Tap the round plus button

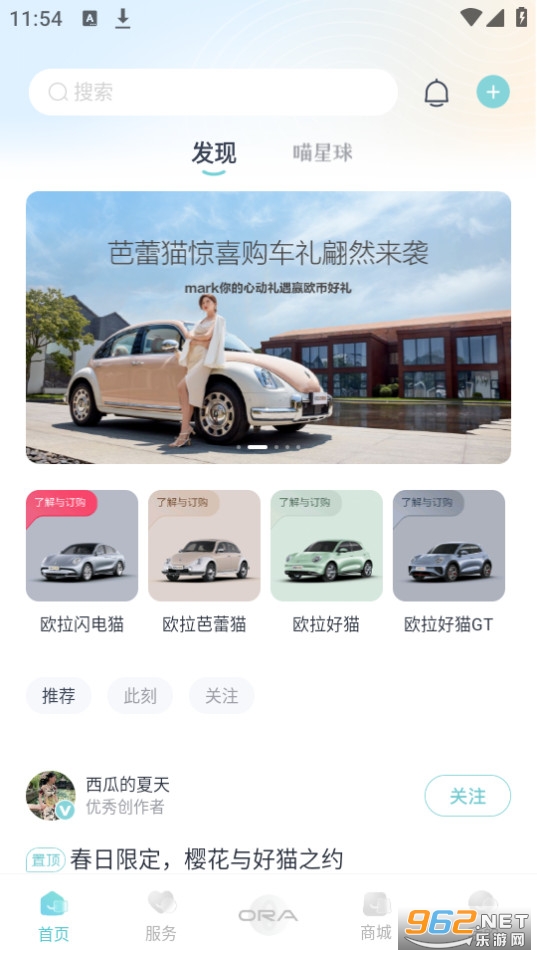pyautogui.click(x=493, y=92)
